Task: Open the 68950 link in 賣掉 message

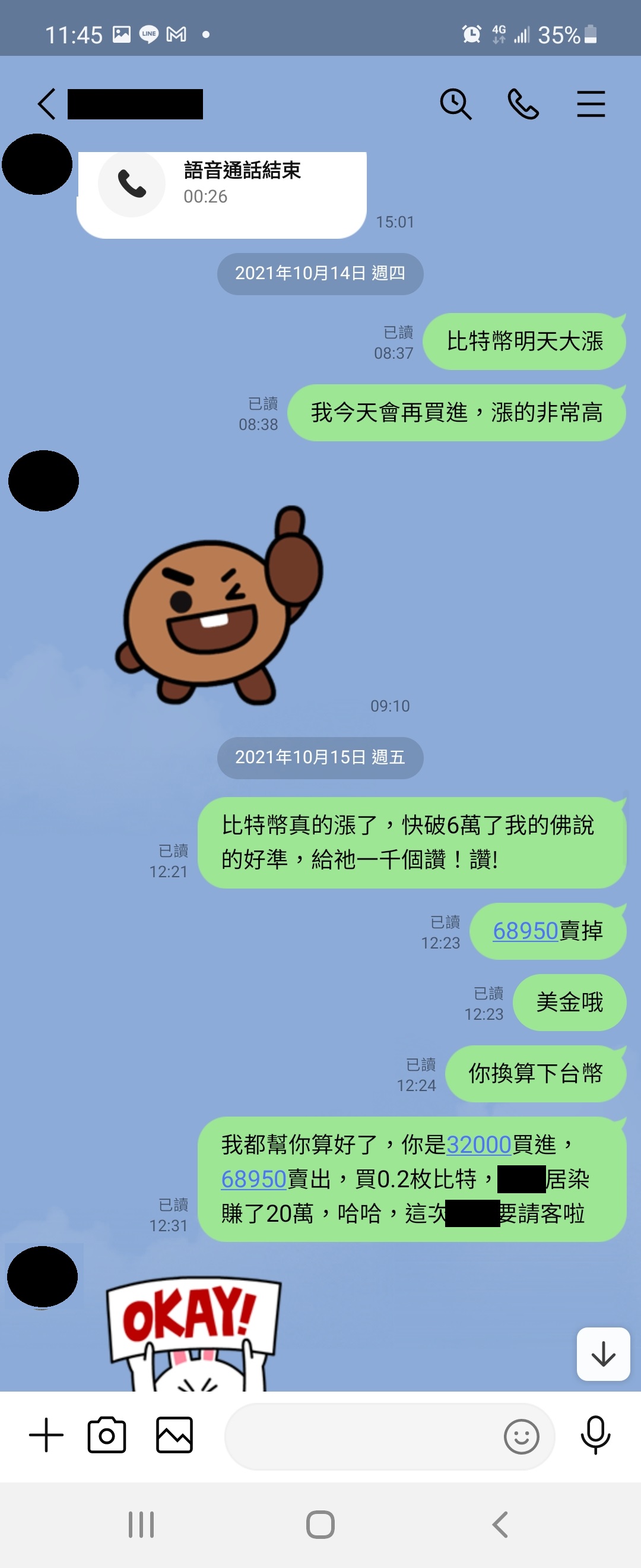Action: (525, 931)
